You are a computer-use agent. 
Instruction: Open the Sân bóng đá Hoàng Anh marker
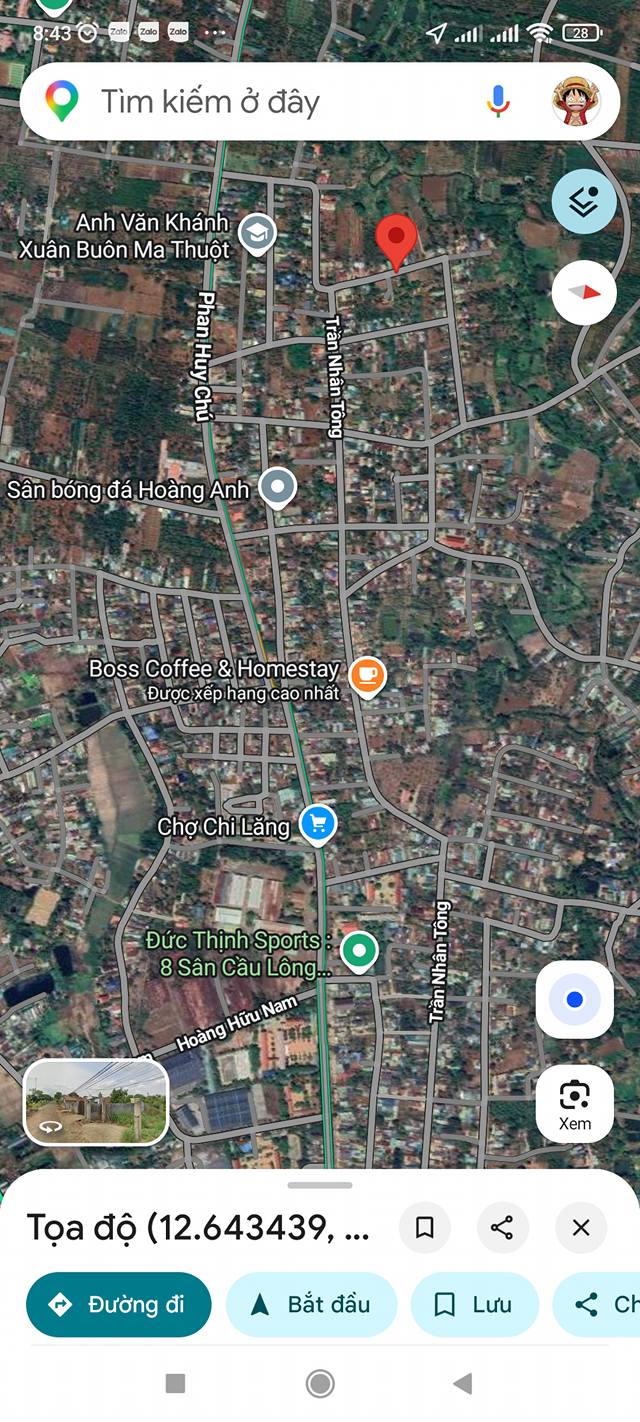point(277,488)
